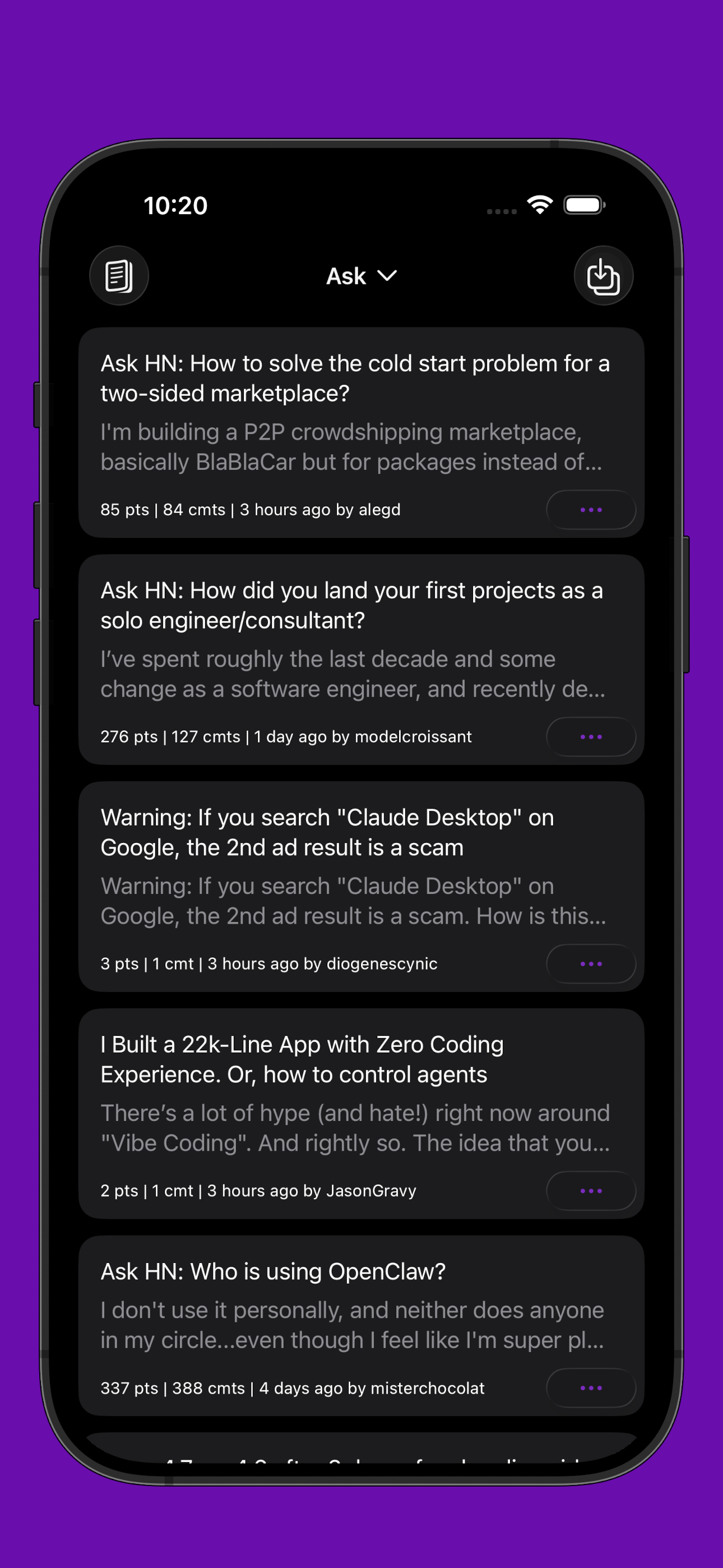Read the solo engineer/consultant first projects post

point(351,606)
